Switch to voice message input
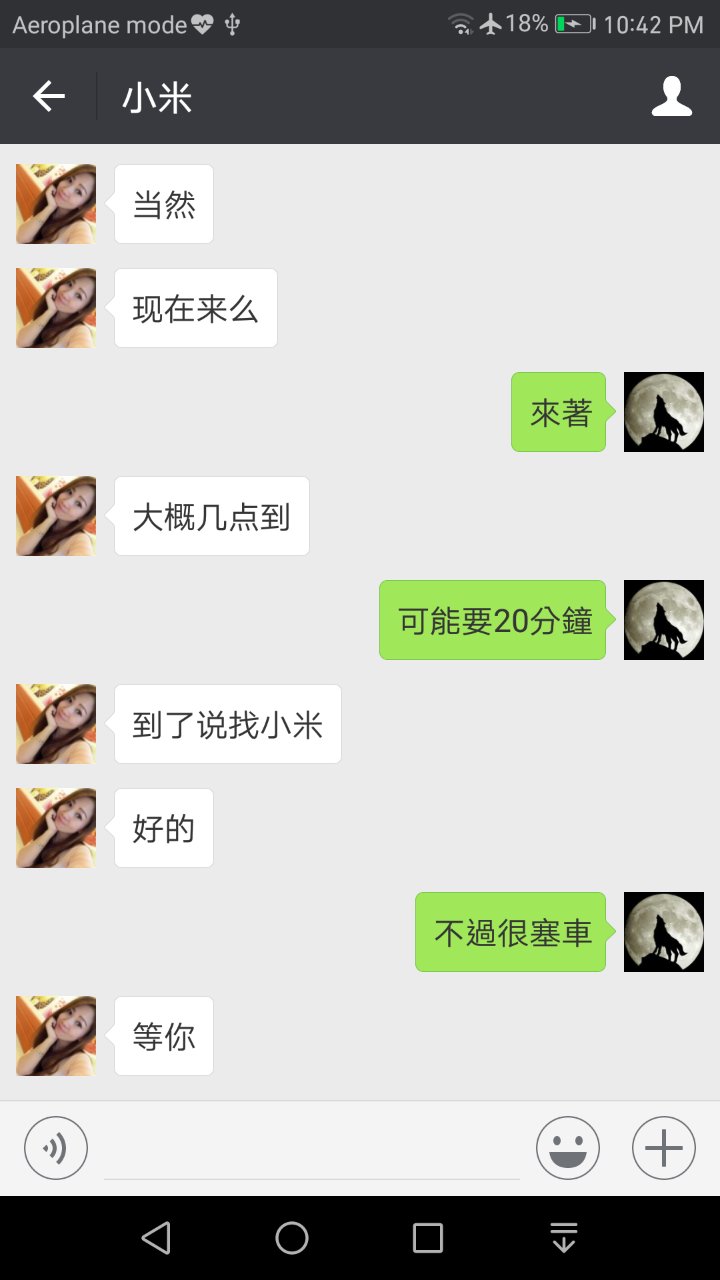The width and height of the screenshot is (720, 1280). (x=56, y=1148)
